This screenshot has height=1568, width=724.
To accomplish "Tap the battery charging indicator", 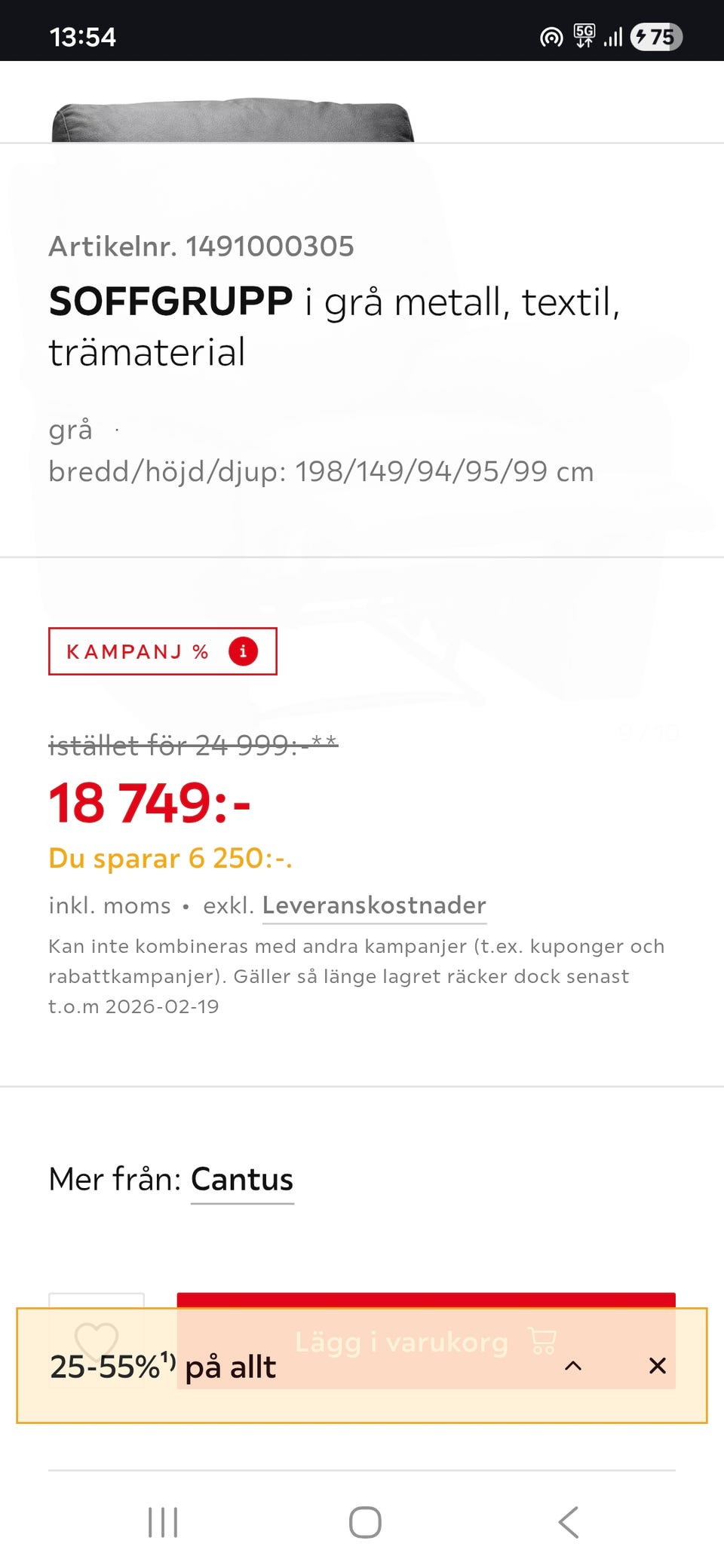I will 656,35.
